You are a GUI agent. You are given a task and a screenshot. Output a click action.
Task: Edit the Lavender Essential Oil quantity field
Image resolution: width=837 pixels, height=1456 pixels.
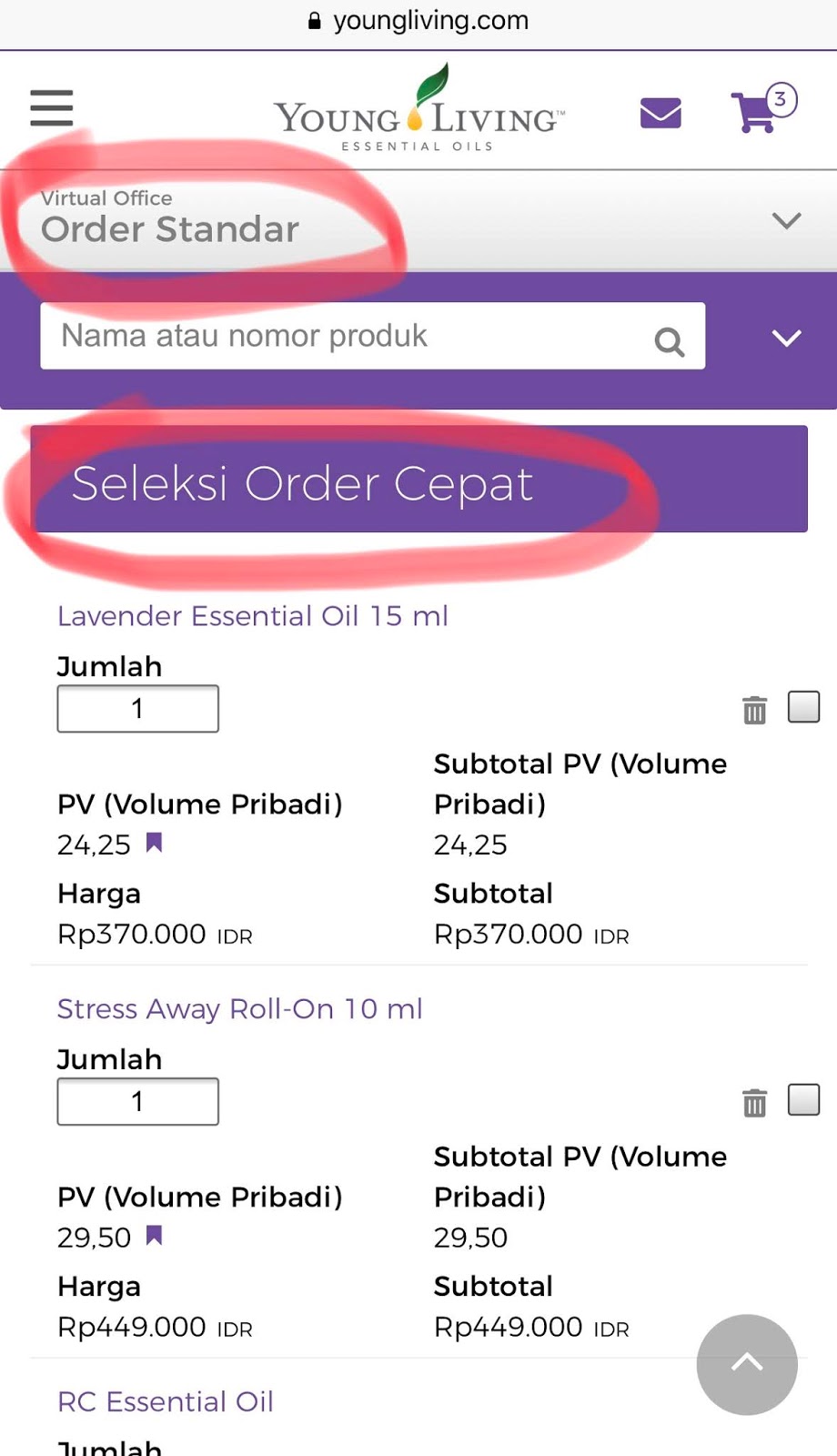point(138,709)
